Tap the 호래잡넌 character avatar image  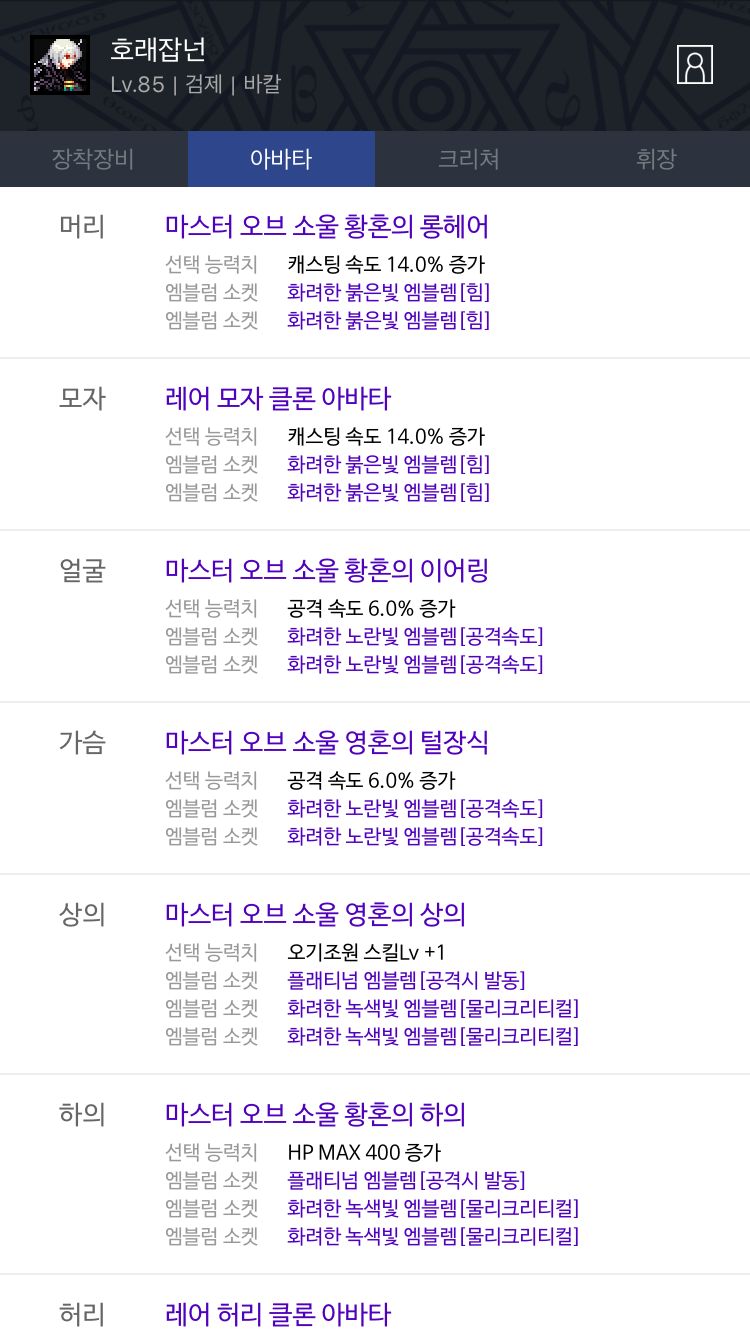tap(60, 65)
